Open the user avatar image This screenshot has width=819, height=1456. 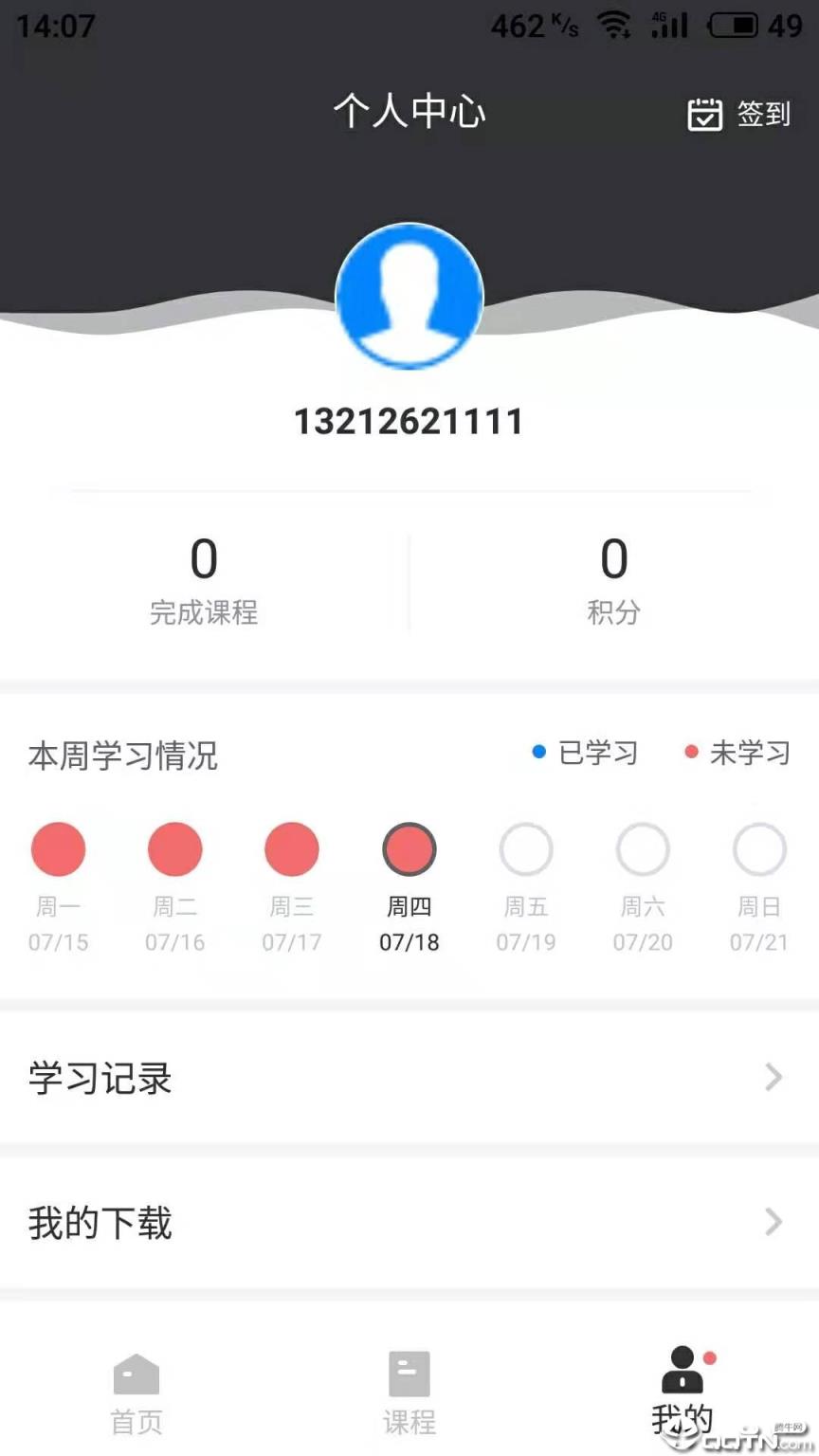point(409,297)
